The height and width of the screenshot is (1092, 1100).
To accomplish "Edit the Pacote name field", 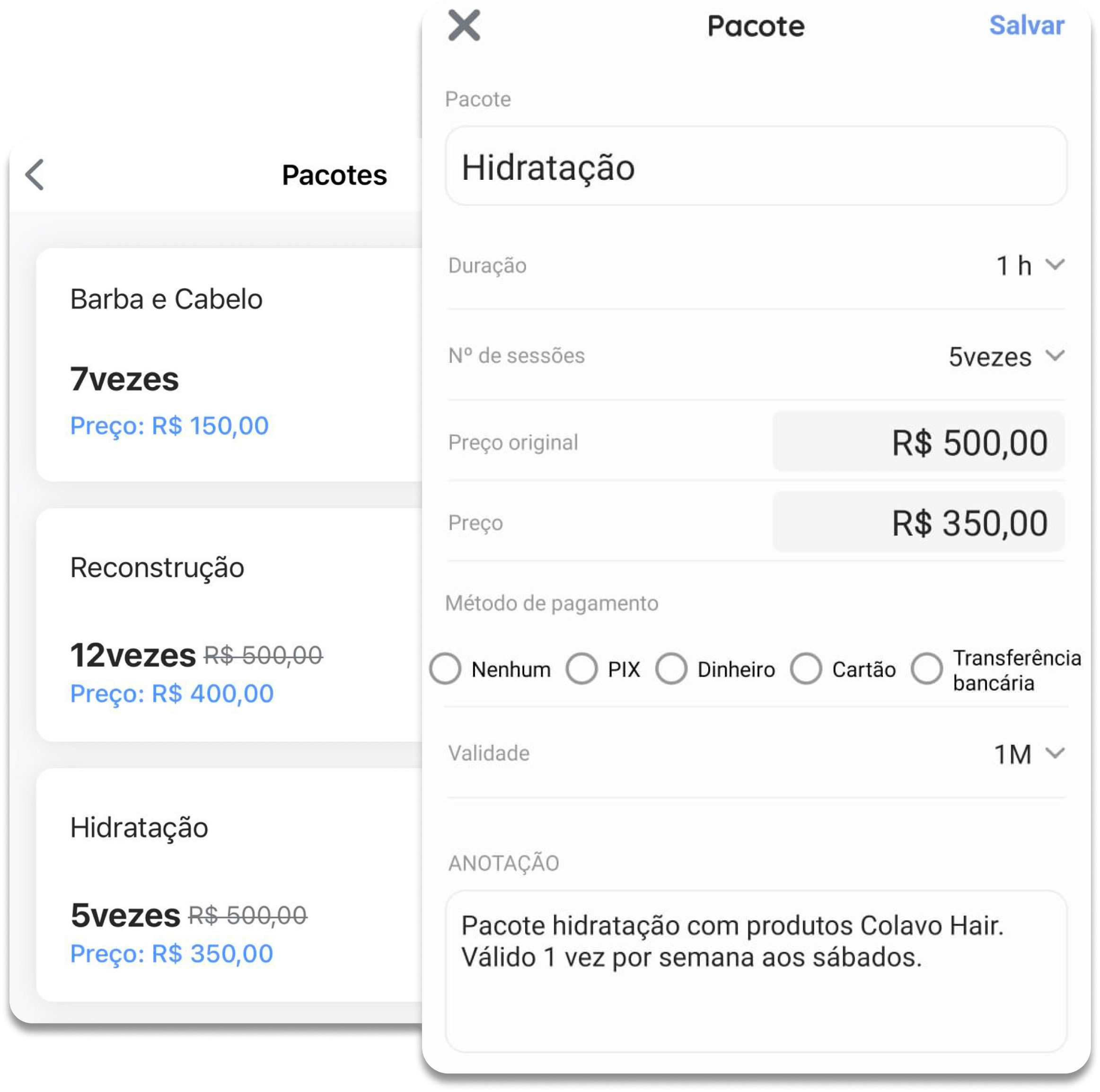I will pos(755,167).
